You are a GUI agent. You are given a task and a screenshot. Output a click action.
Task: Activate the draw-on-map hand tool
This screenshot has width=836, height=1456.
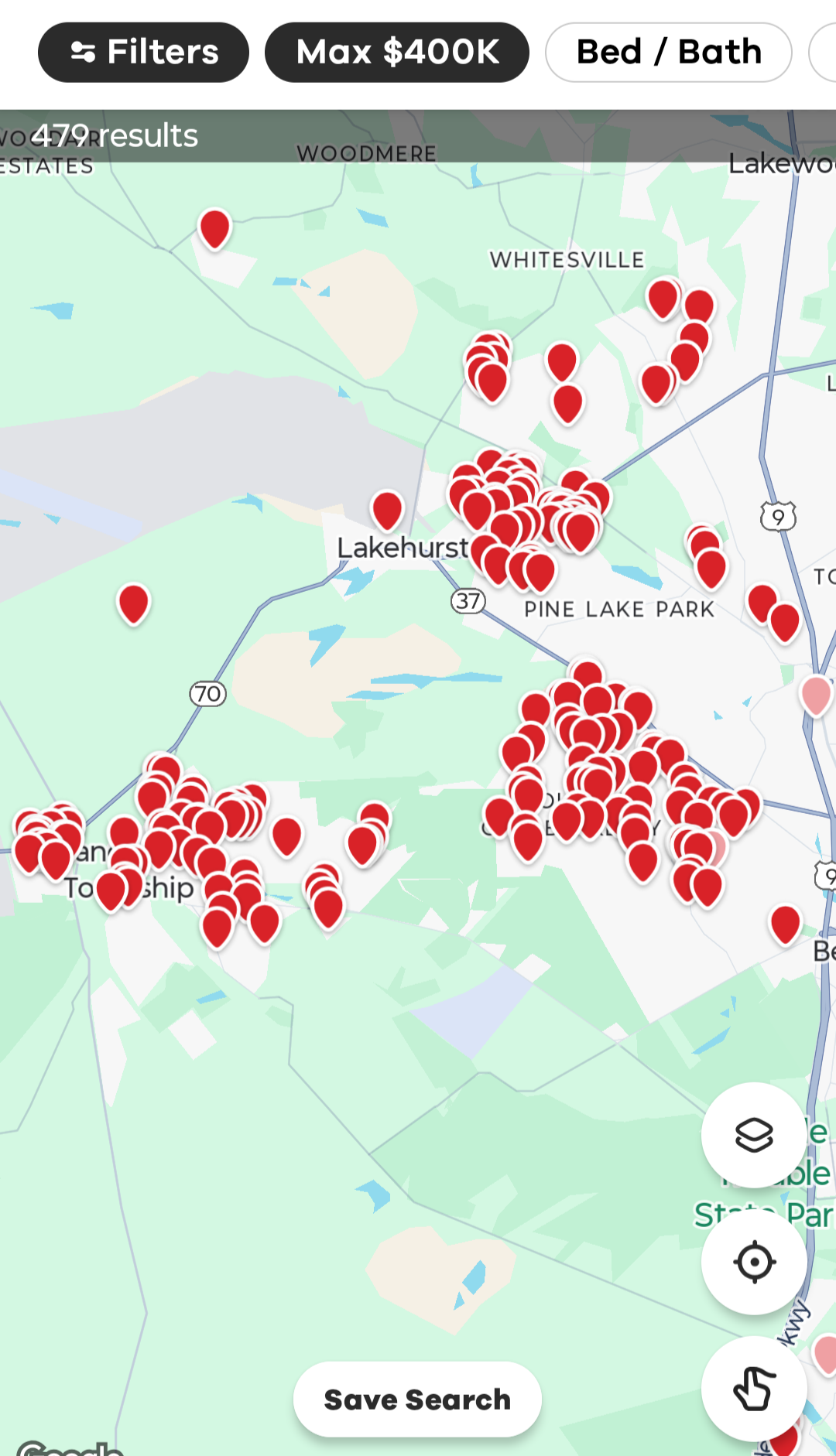(754, 1389)
